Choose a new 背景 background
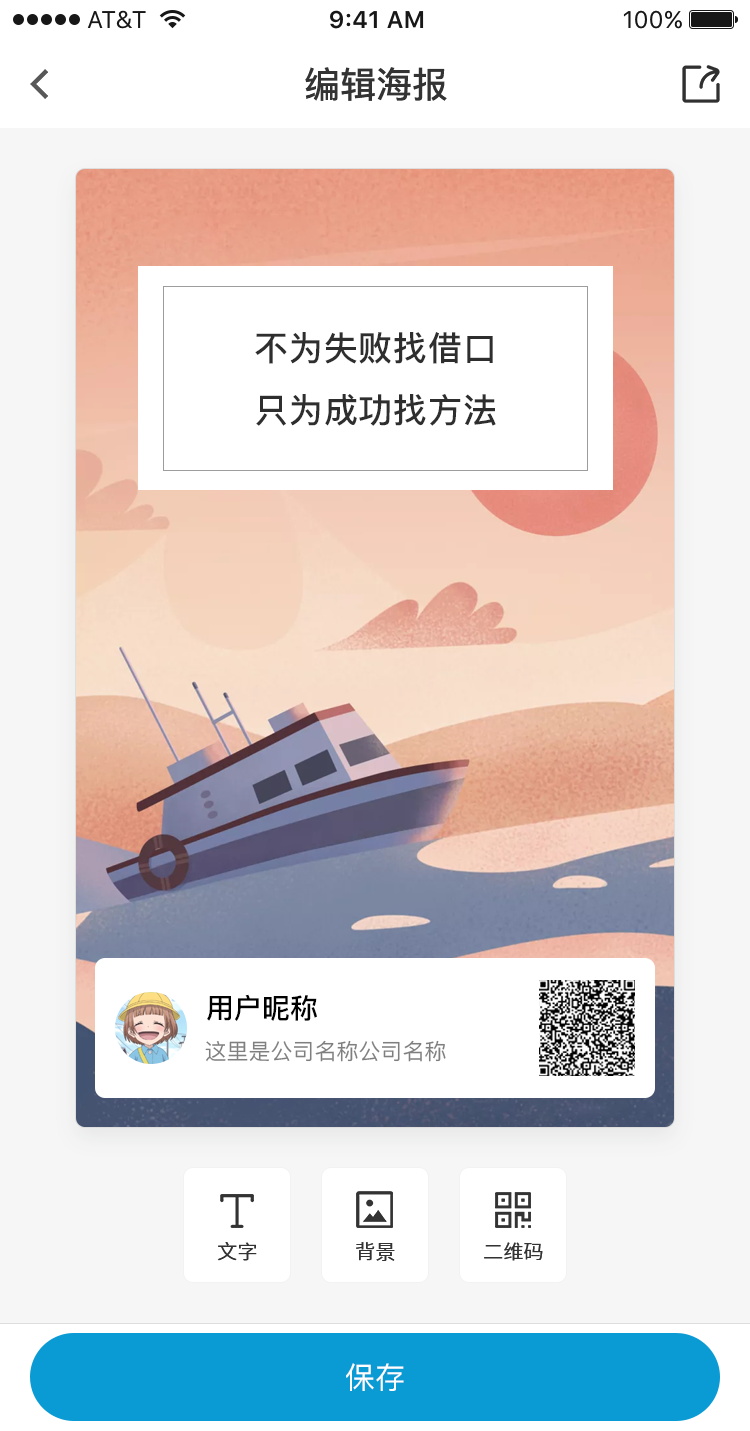 pyautogui.click(x=375, y=1225)
